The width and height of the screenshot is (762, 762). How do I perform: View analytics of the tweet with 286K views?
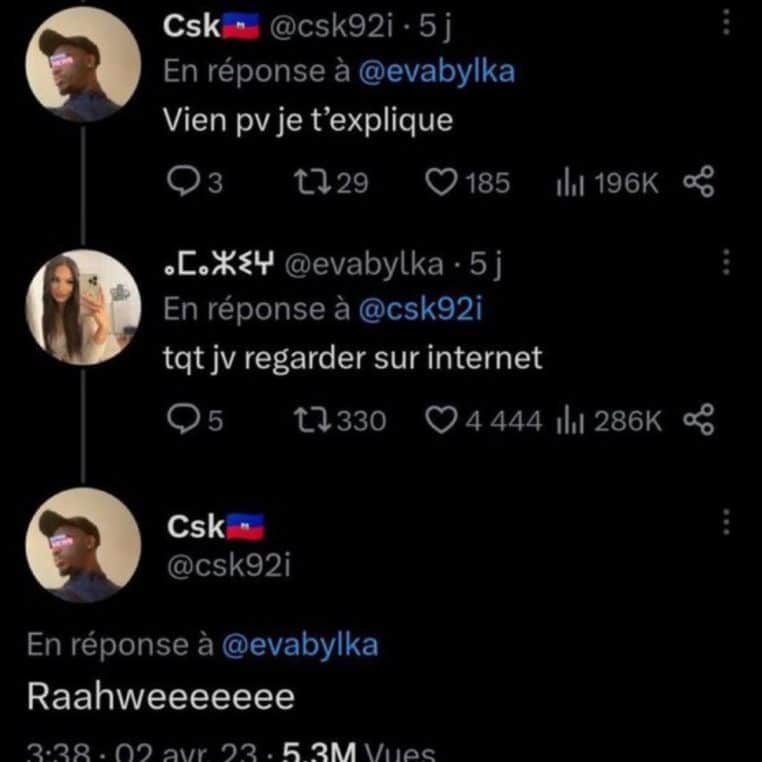click(x=570, y=421)
